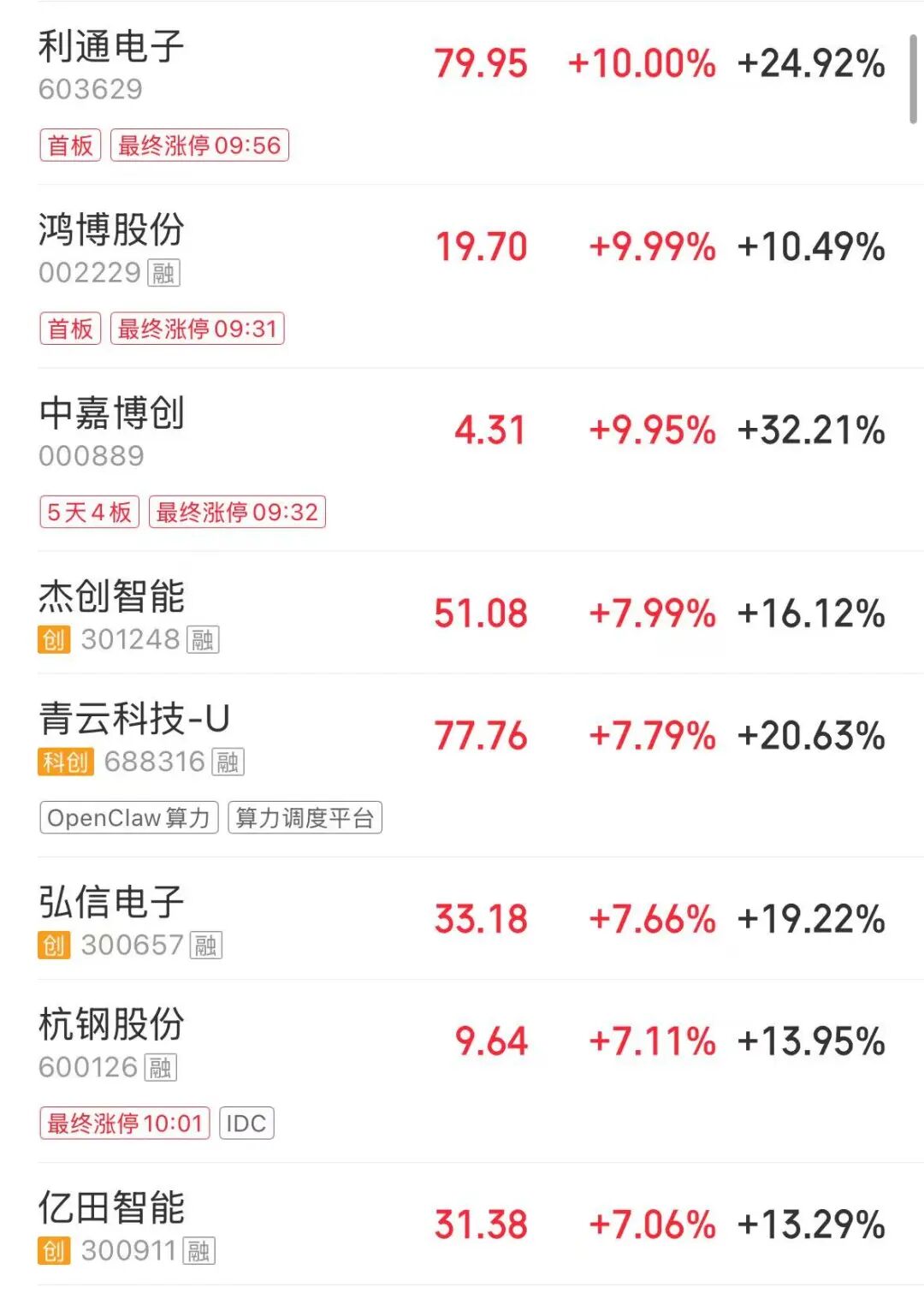Toggle the 首板 tag under 鸿博股份

coord(71,329)
